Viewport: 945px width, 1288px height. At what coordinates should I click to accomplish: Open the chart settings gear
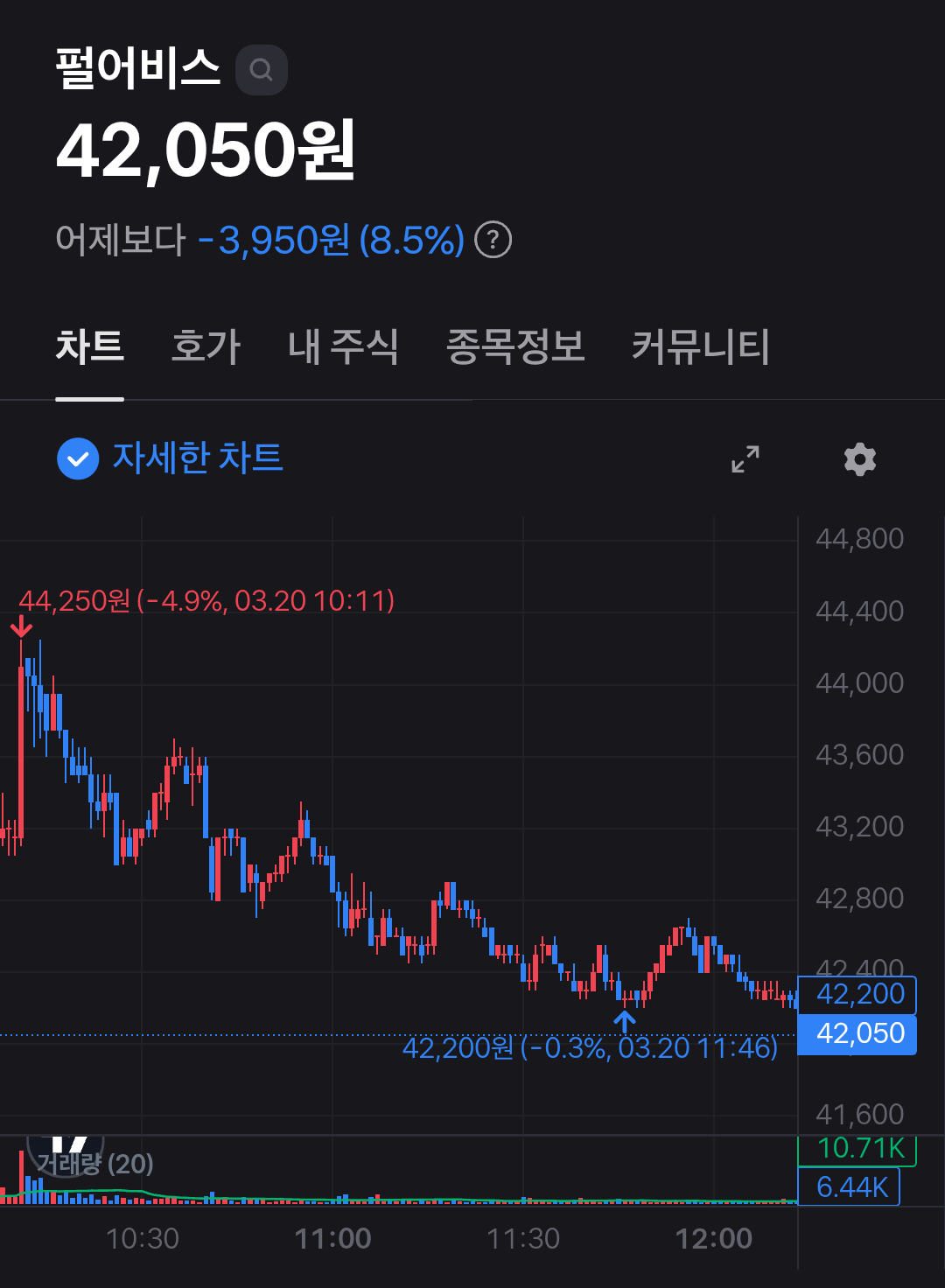coord(859,458)
